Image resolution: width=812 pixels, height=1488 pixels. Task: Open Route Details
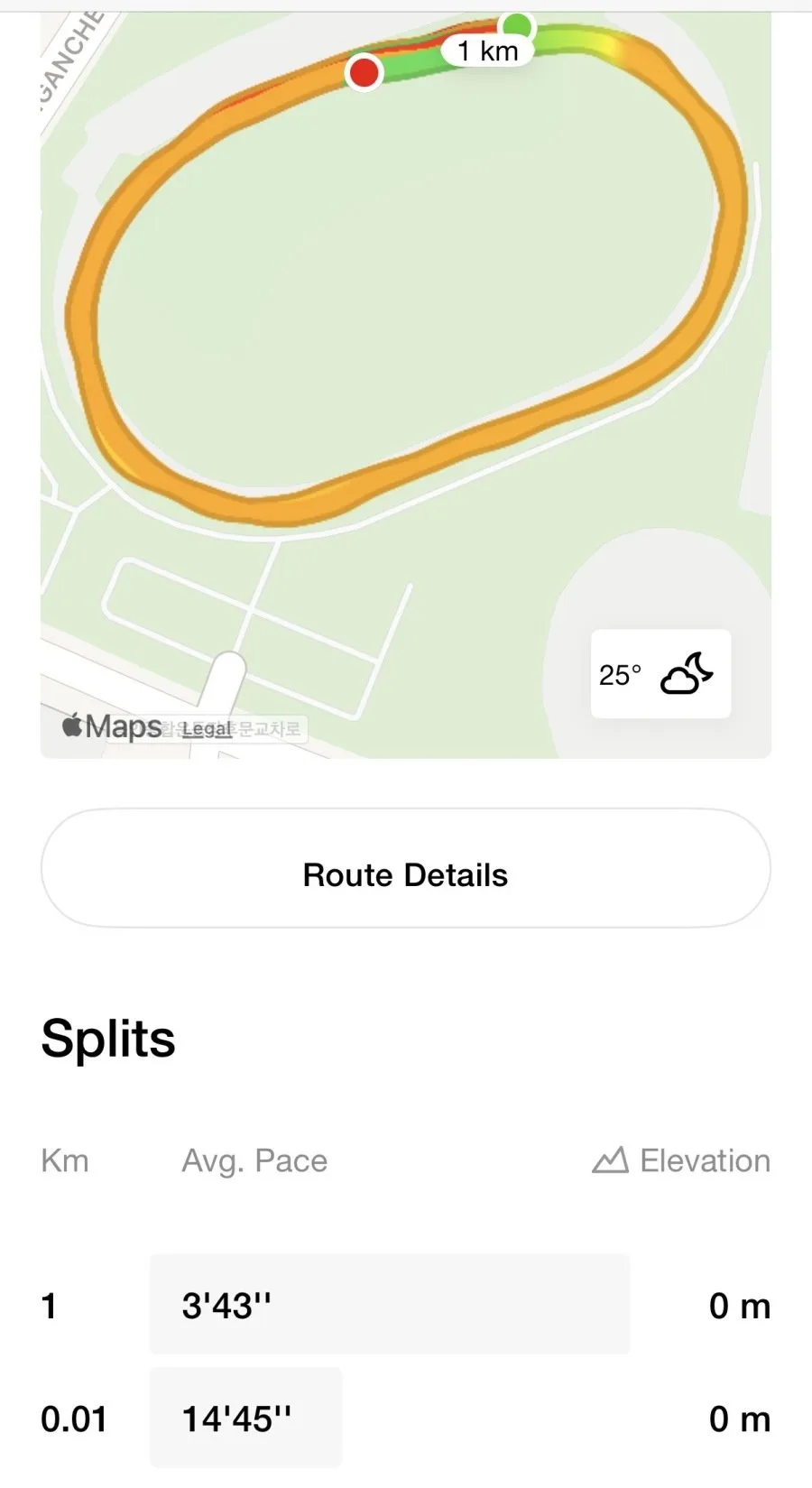(405, 868)
